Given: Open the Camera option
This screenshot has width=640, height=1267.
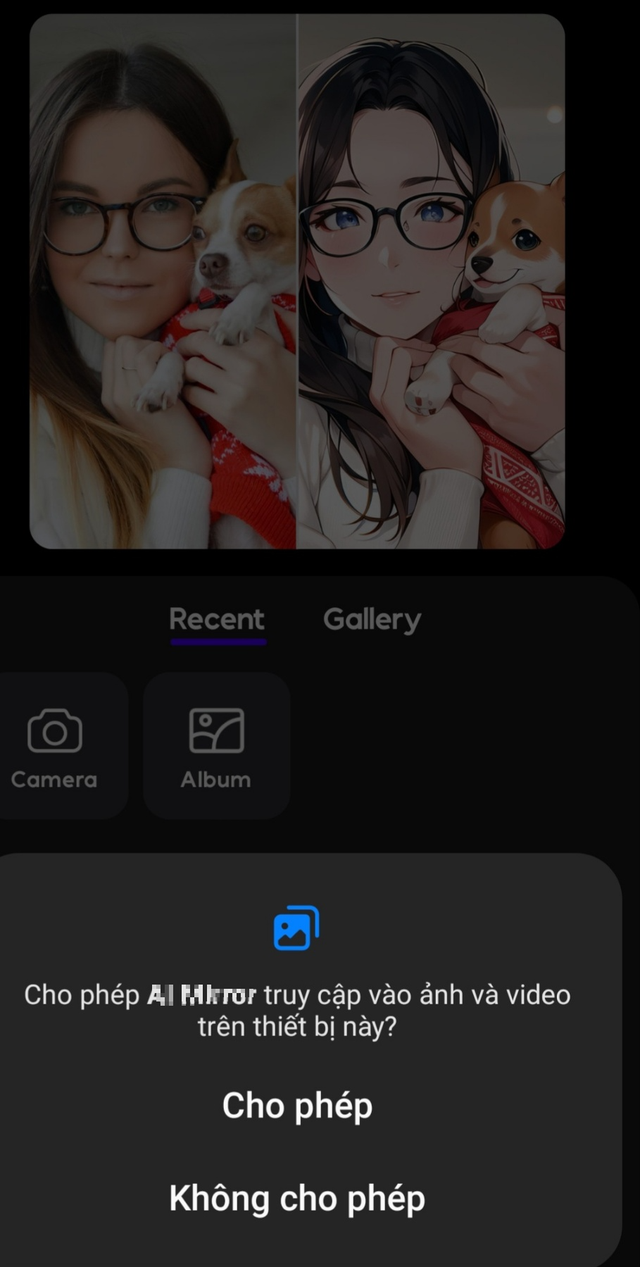Looking at the screenshot, I should (x=55, y=746).
